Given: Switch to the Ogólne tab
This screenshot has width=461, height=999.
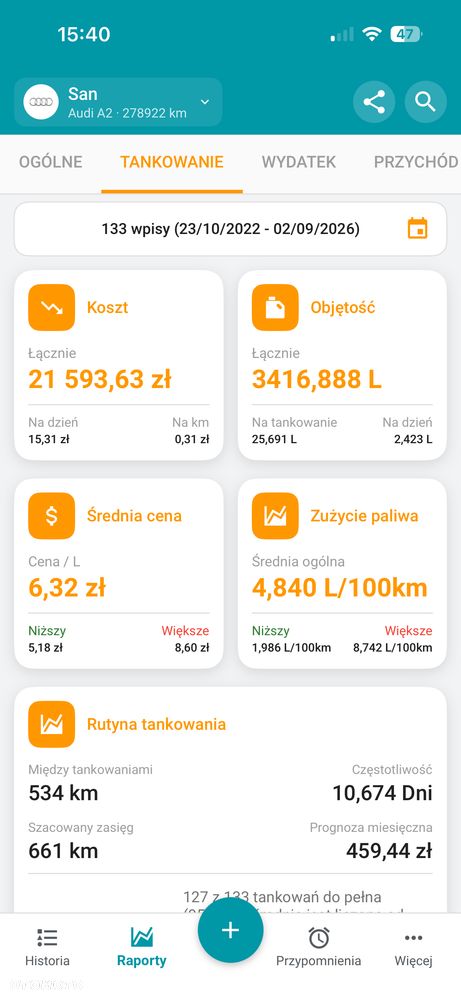Looking at the screenshot, I should pyautogui.click(x=51, y=162).
